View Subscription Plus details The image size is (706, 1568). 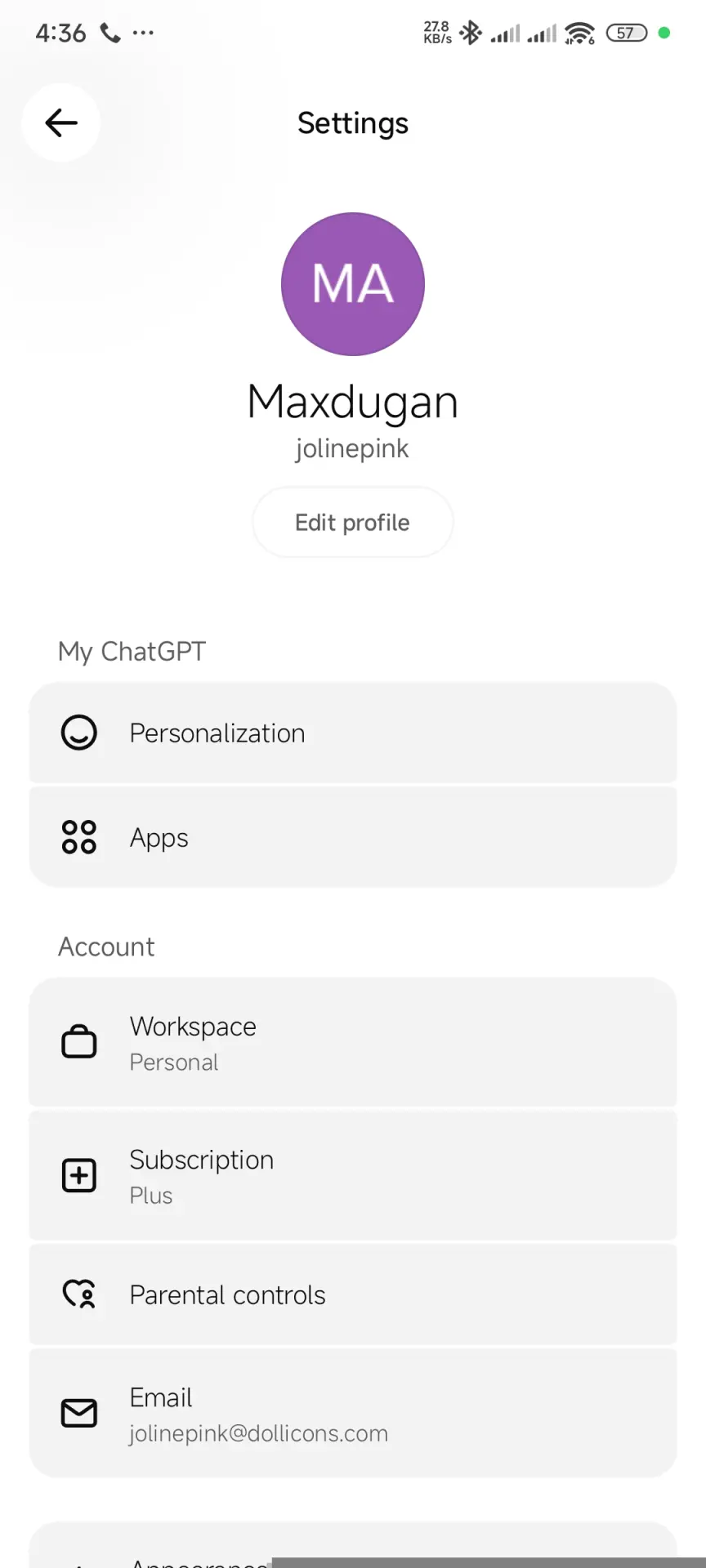coord(353,1176)
